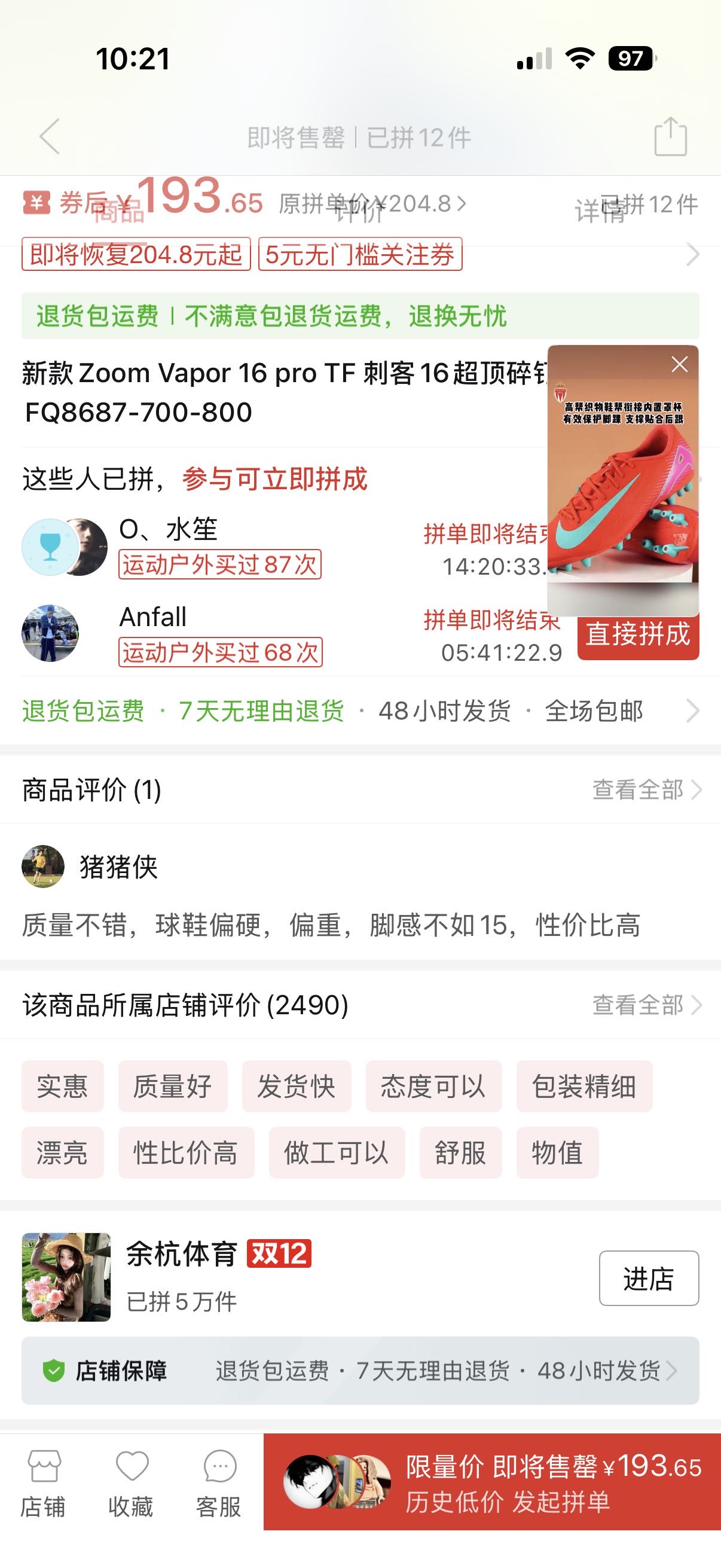
Task: Close the floating shoe video preview
Action: [679, 365]
